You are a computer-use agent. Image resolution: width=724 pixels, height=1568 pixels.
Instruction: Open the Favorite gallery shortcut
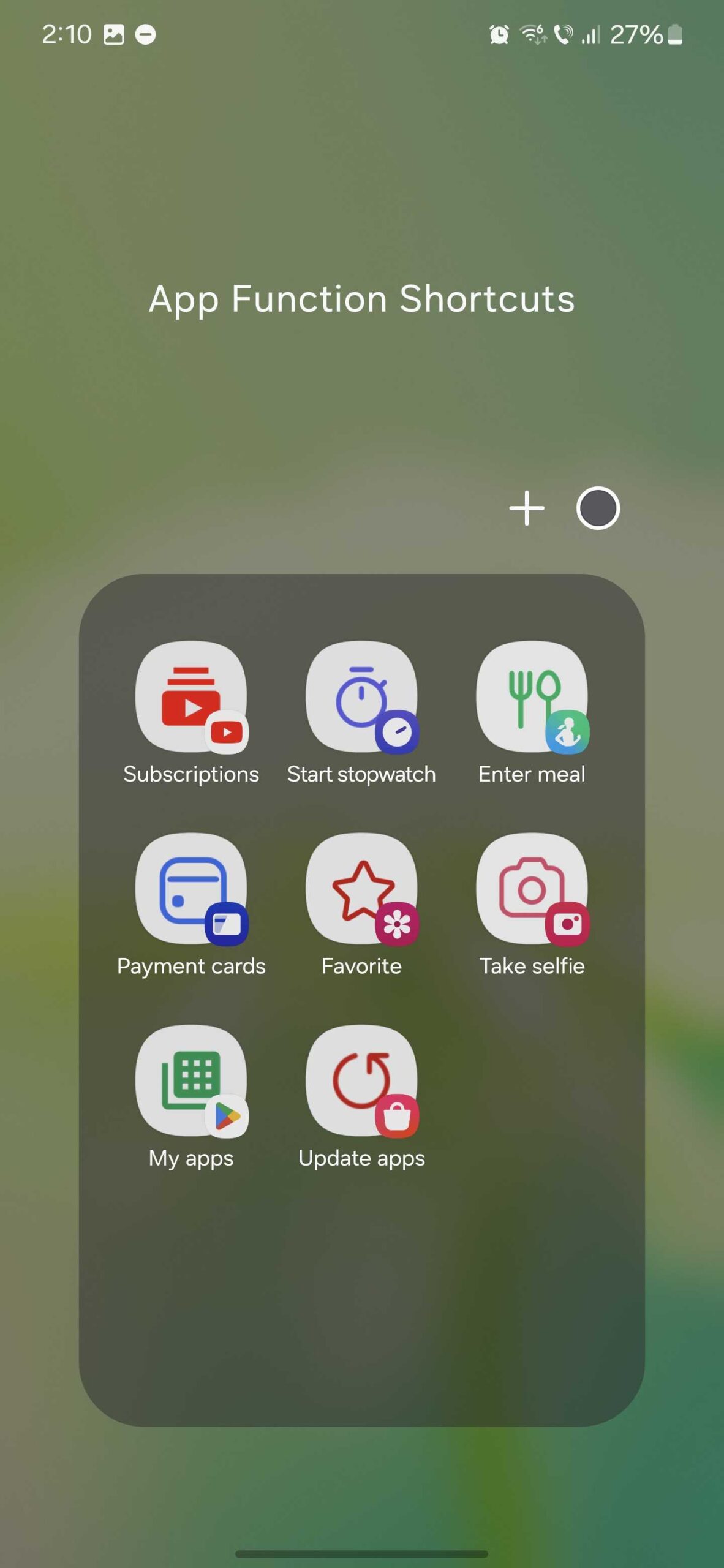pyautogui.click(x=361, y=889)
